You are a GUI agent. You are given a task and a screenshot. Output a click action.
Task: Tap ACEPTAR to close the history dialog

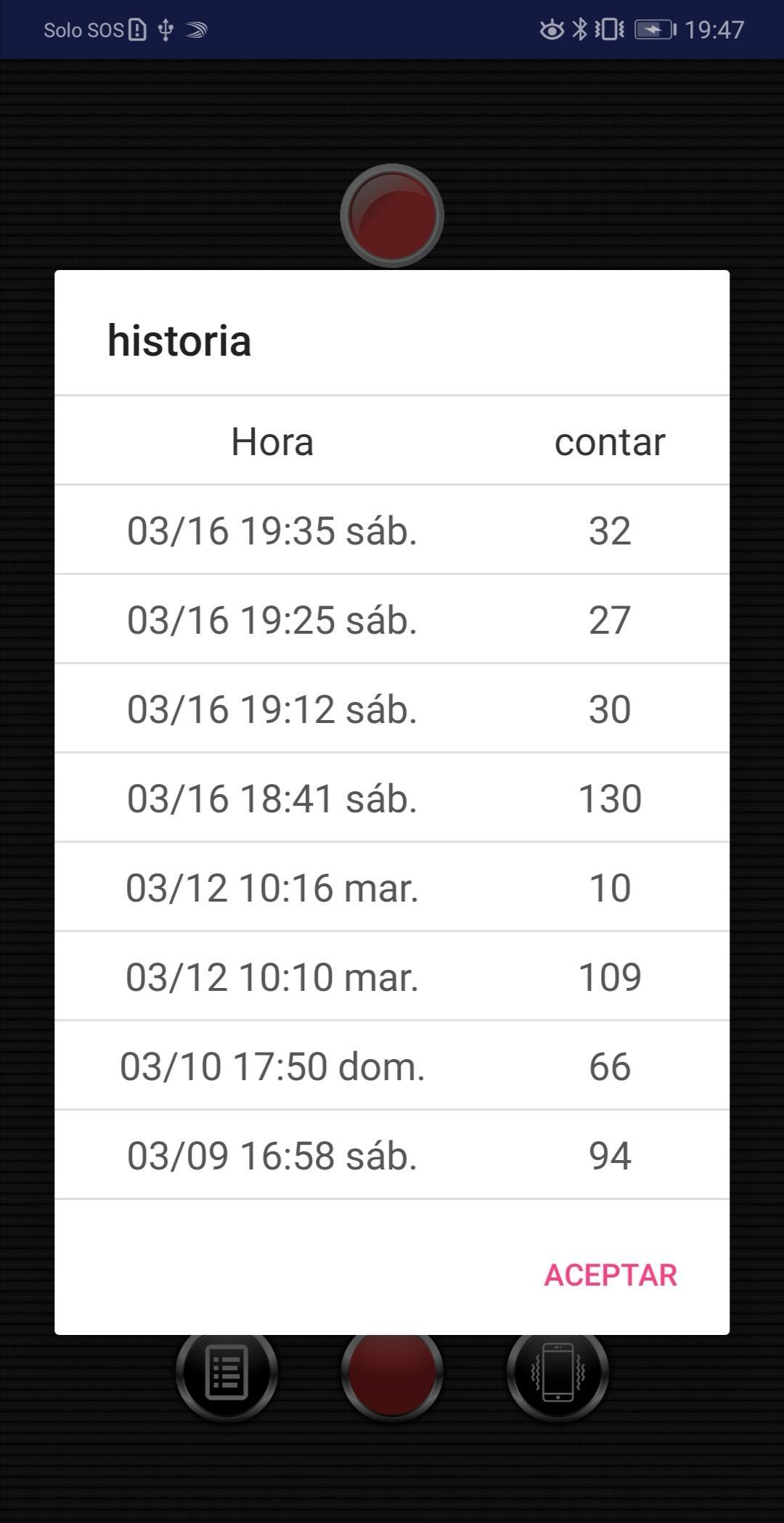pos(611,1275)
